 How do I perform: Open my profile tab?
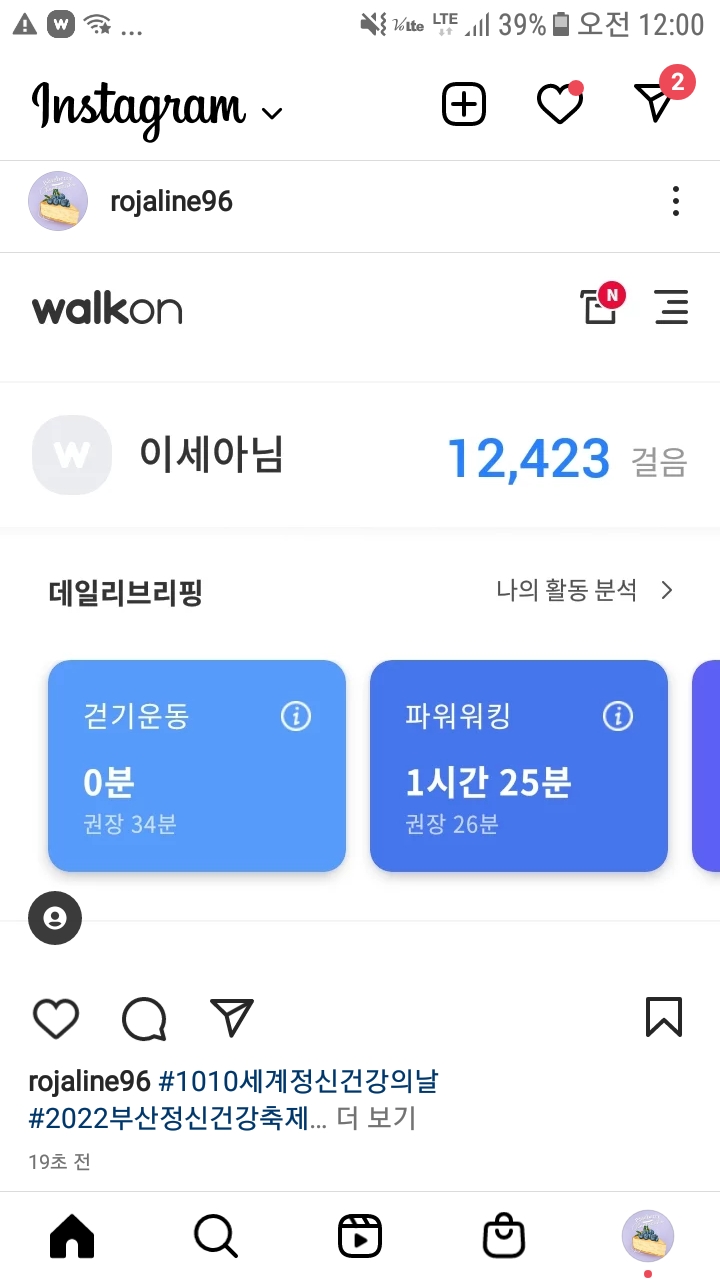click(648, 1236)
